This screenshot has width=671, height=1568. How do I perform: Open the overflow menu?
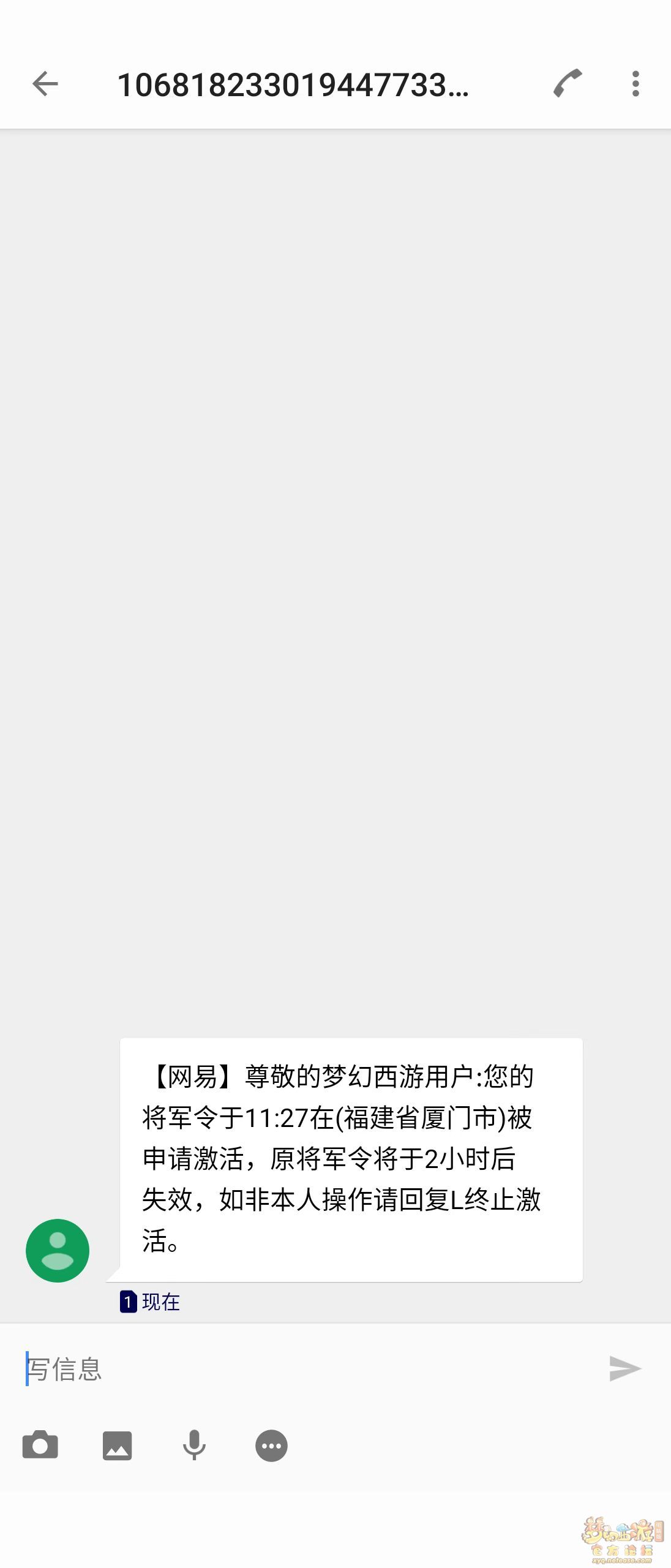pyautogui.click(x=635, y=84)
